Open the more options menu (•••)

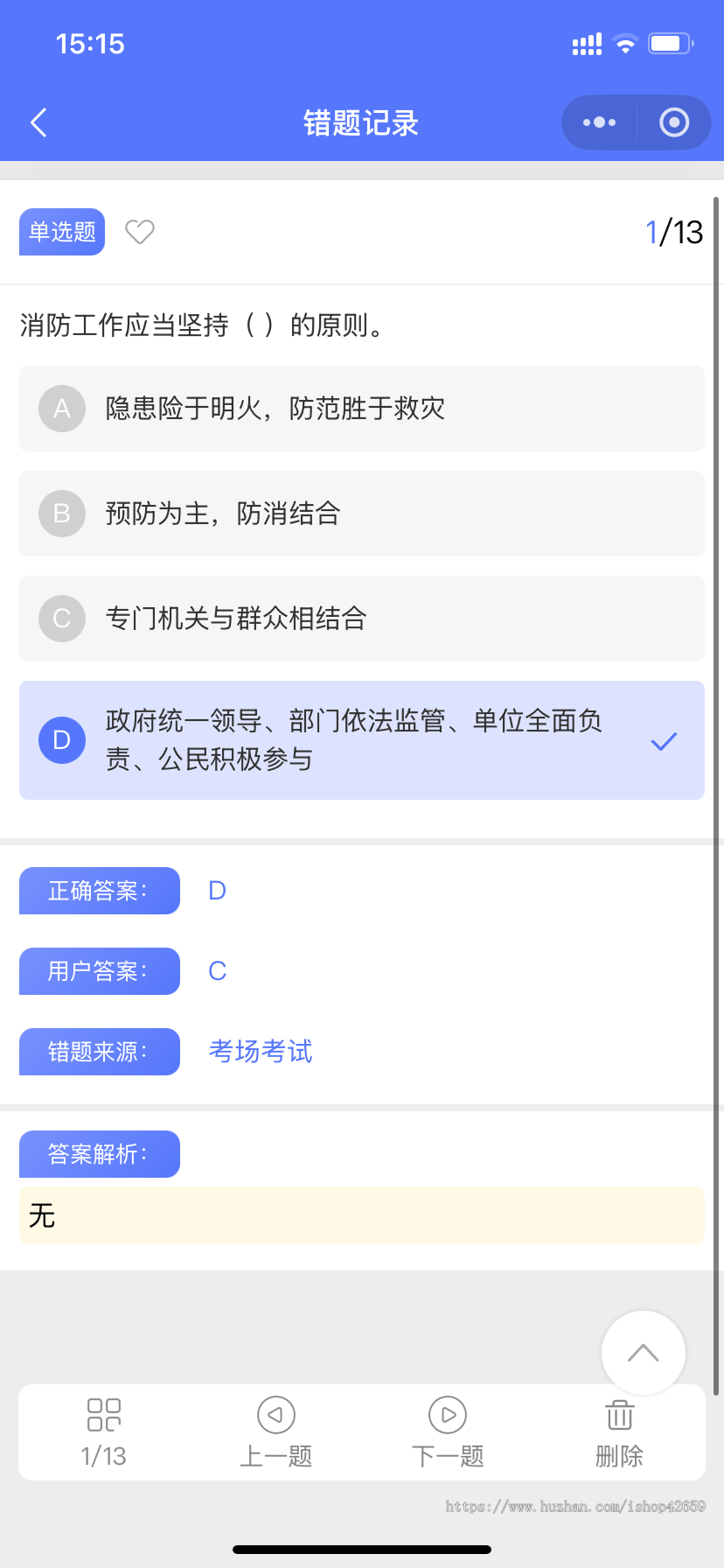598,122
